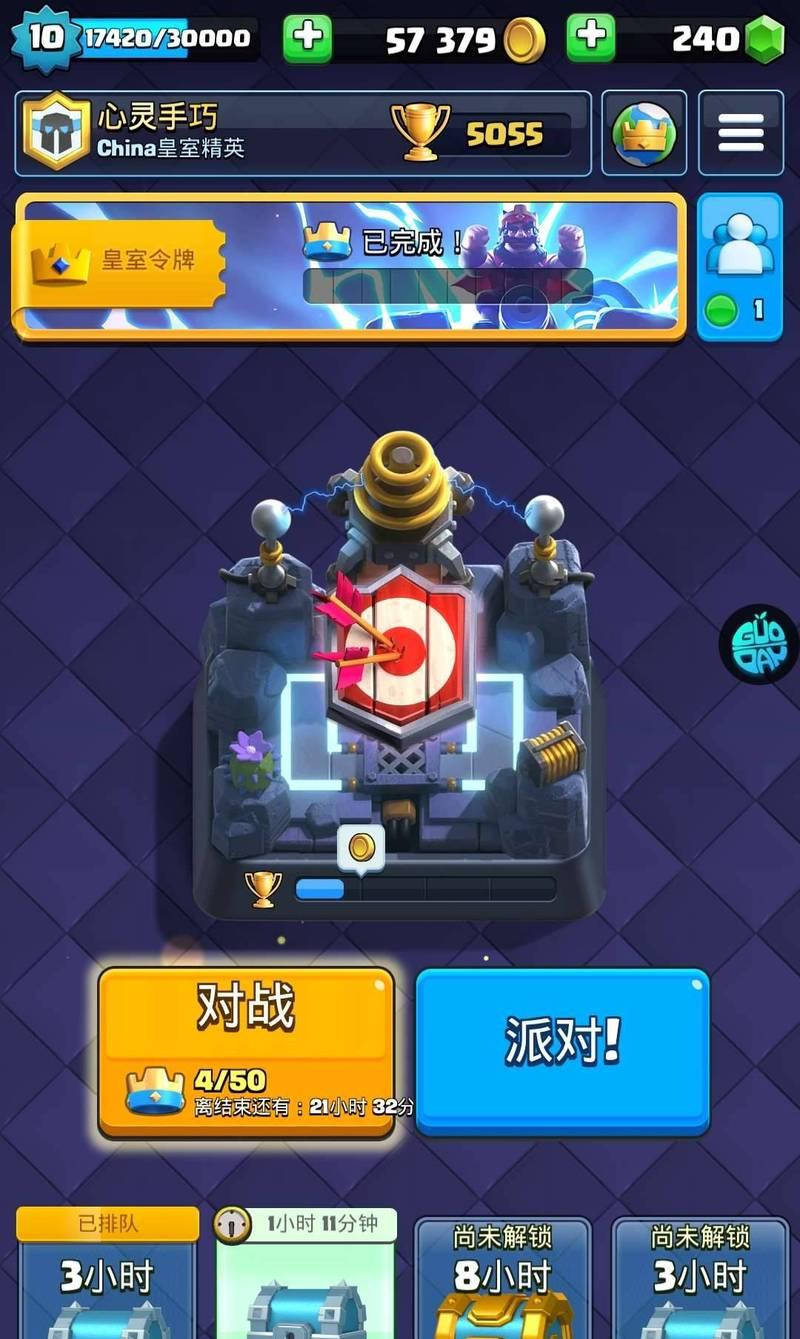Open the hamburger menu
The width and height of the screenshot is (800, 1339).
pyautogui.click(x=740, y=133)
